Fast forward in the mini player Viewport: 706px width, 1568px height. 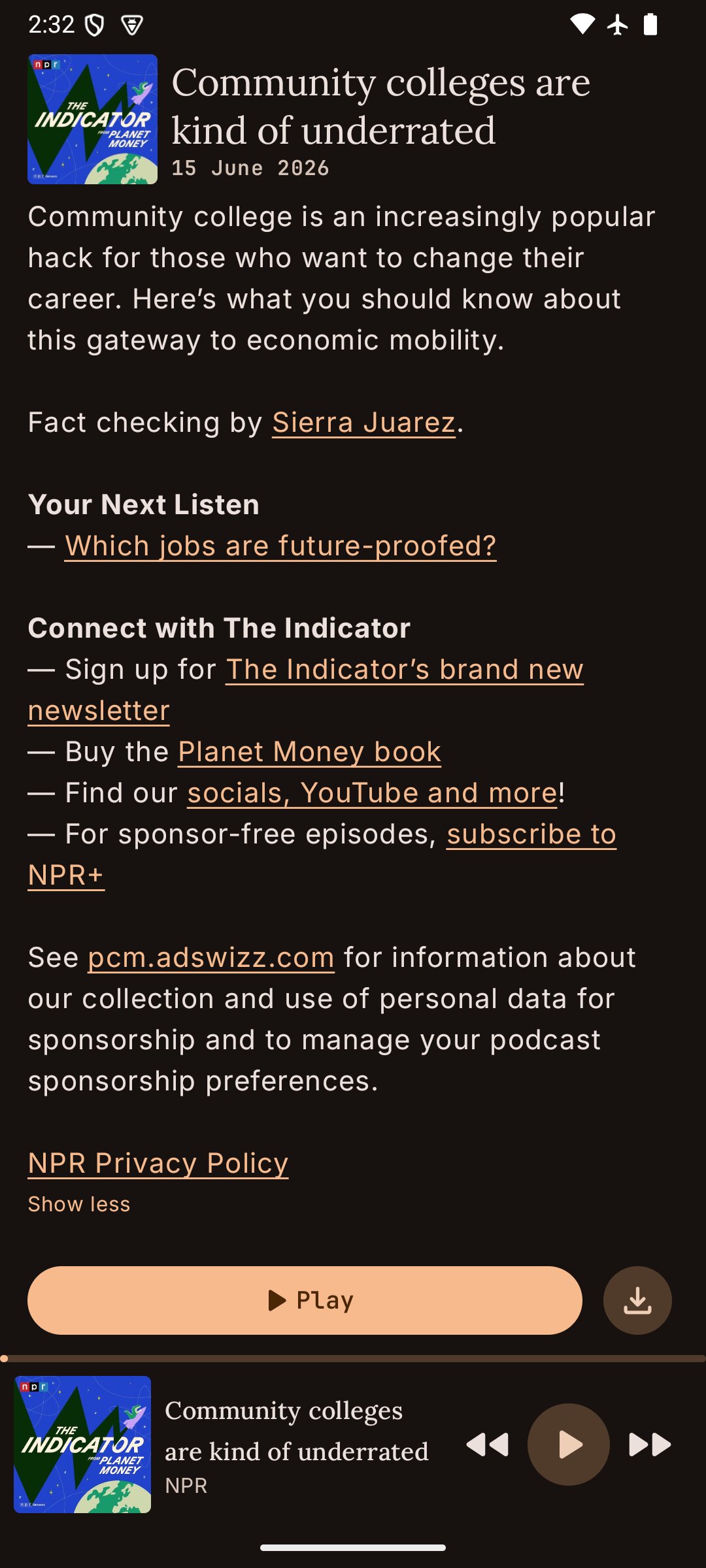pos(650,1445)
